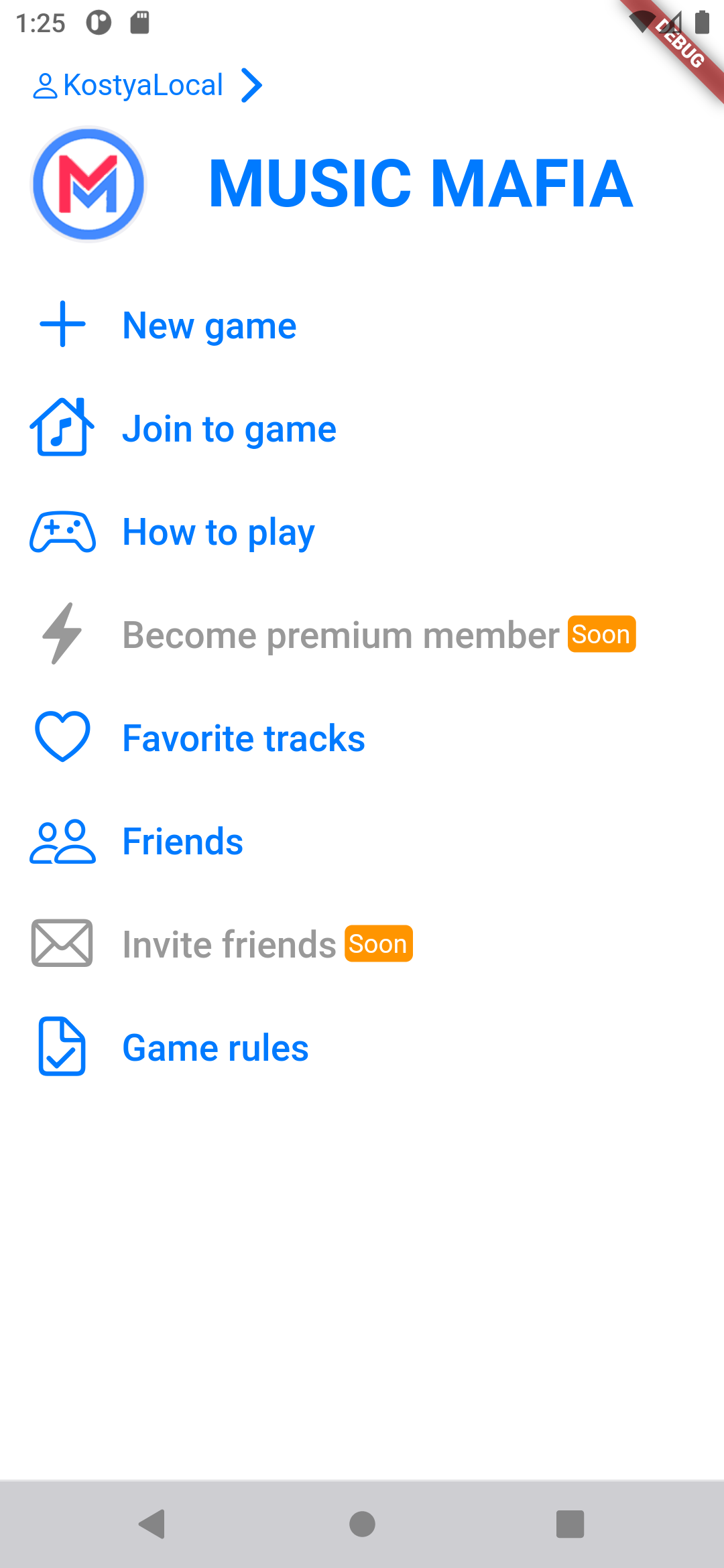Open Favorite tracks
724x1568 pixels.
pos(362,738)
